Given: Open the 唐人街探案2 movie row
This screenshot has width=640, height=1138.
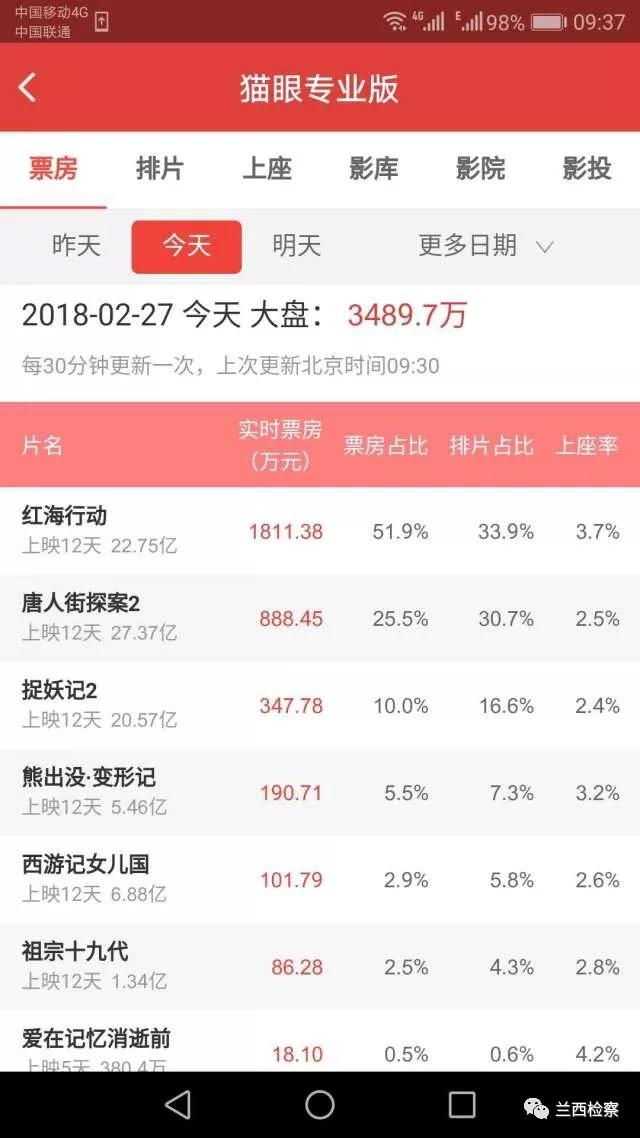Looking at the screenshot, I should click(x=320, y=618).
